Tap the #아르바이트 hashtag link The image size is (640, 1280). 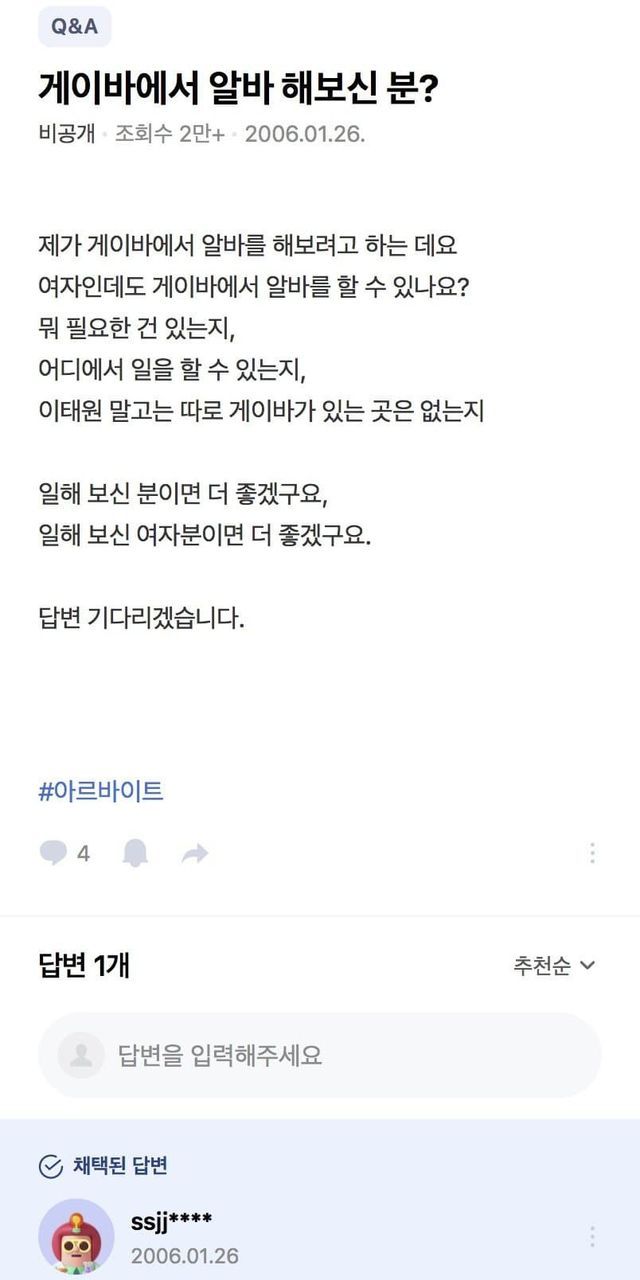coord(100,792)
